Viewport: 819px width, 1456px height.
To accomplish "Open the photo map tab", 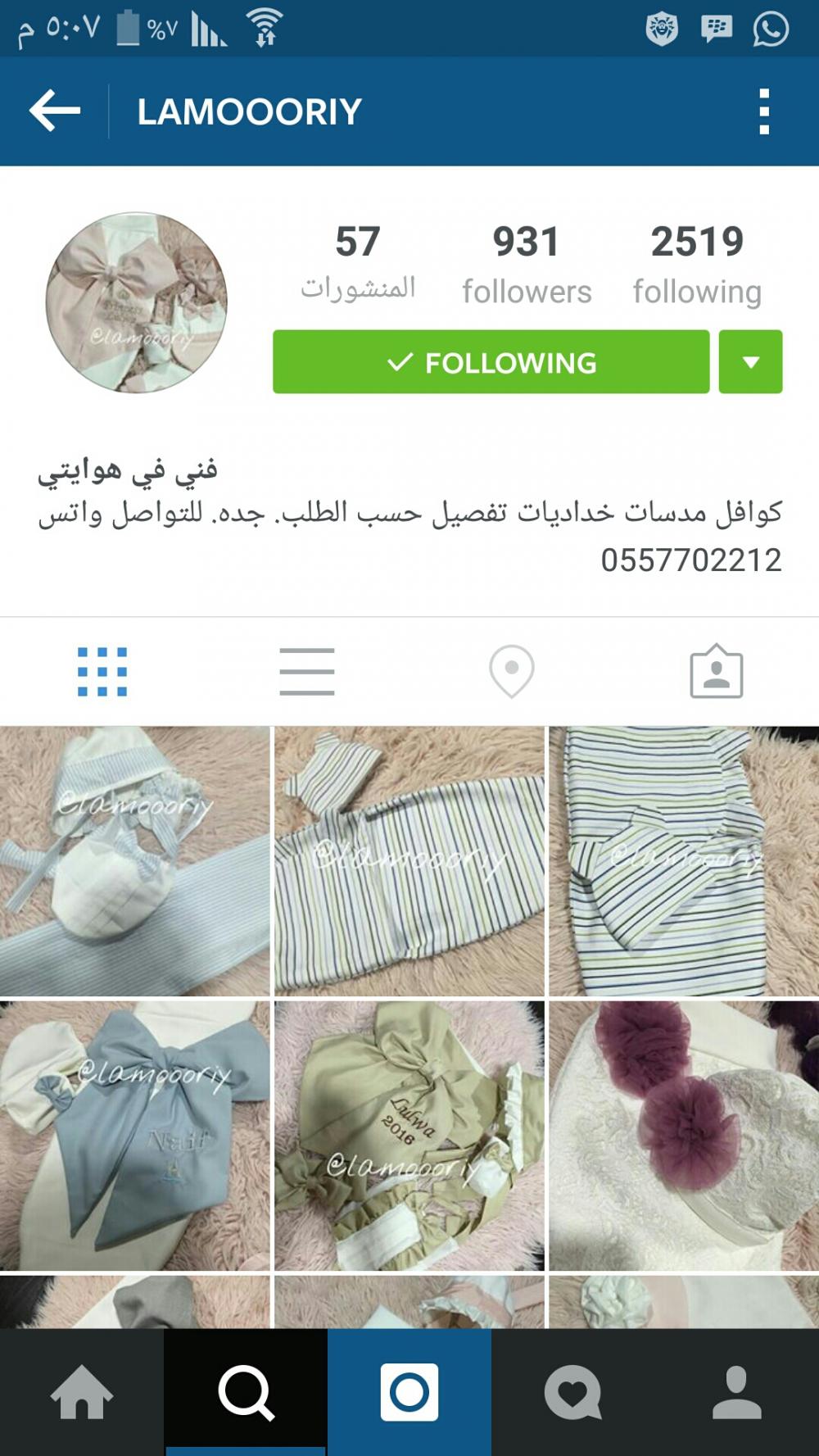I will [x=512, y=672].
